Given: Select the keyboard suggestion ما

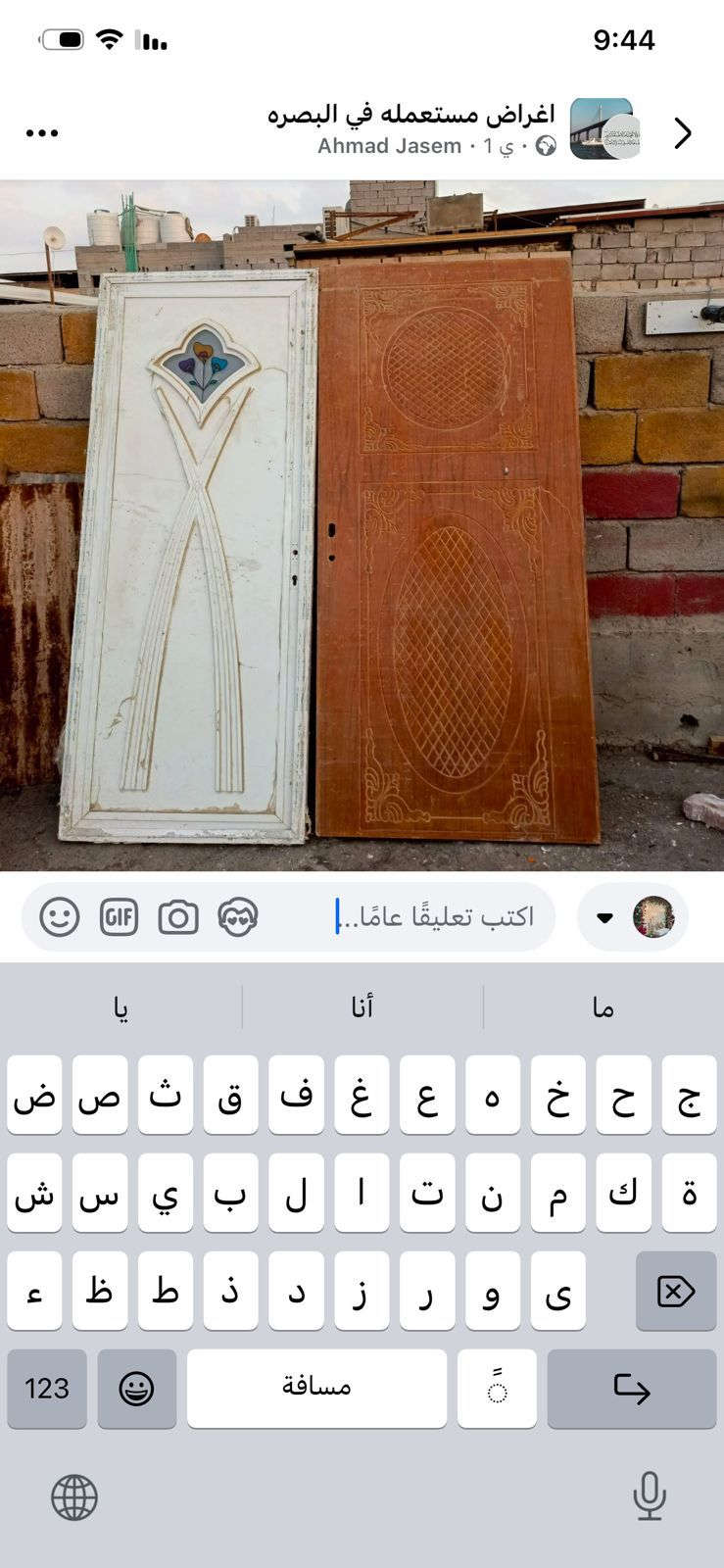Looking at the screenshot, I should 603,1007.
